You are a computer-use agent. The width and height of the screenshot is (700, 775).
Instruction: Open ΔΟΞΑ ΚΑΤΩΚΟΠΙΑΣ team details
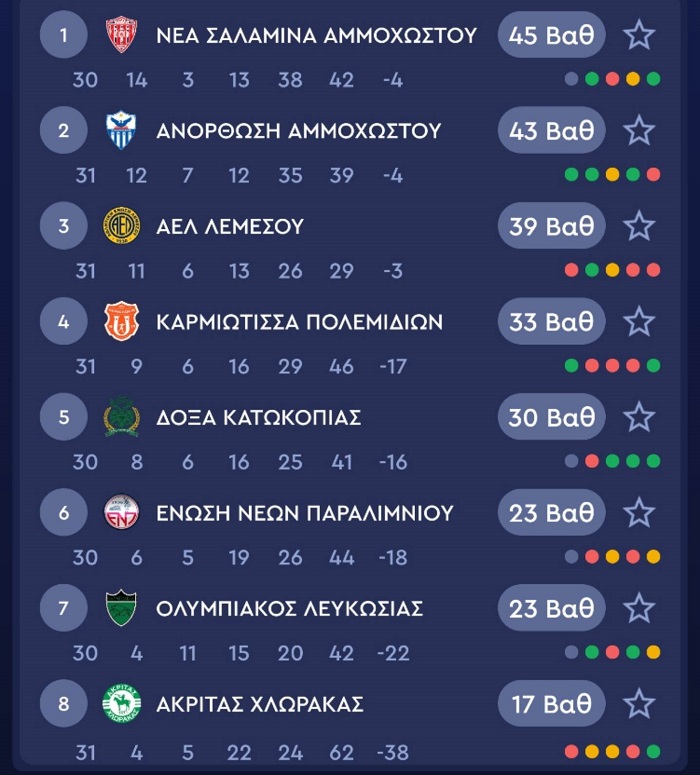pos(258,417)
